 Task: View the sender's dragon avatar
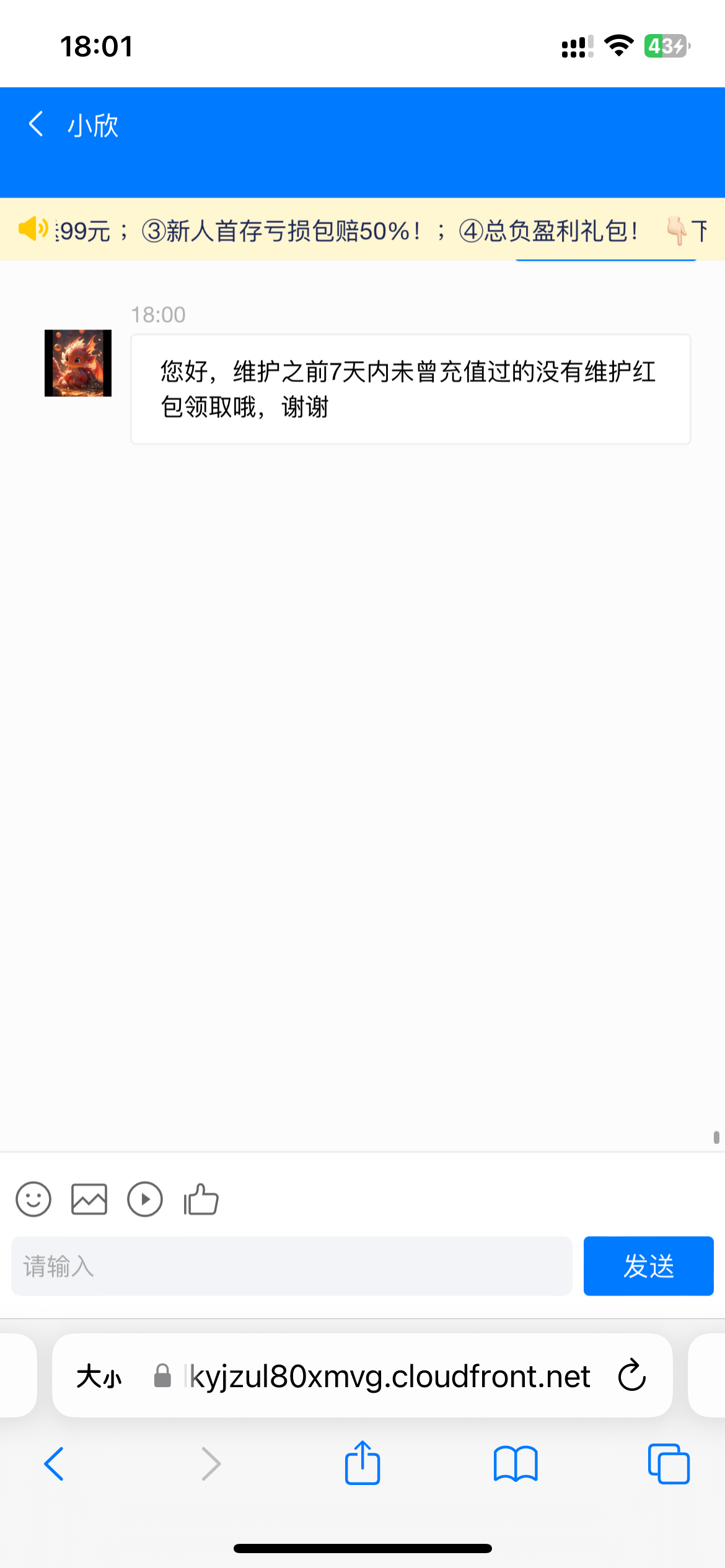pos(78,363)
